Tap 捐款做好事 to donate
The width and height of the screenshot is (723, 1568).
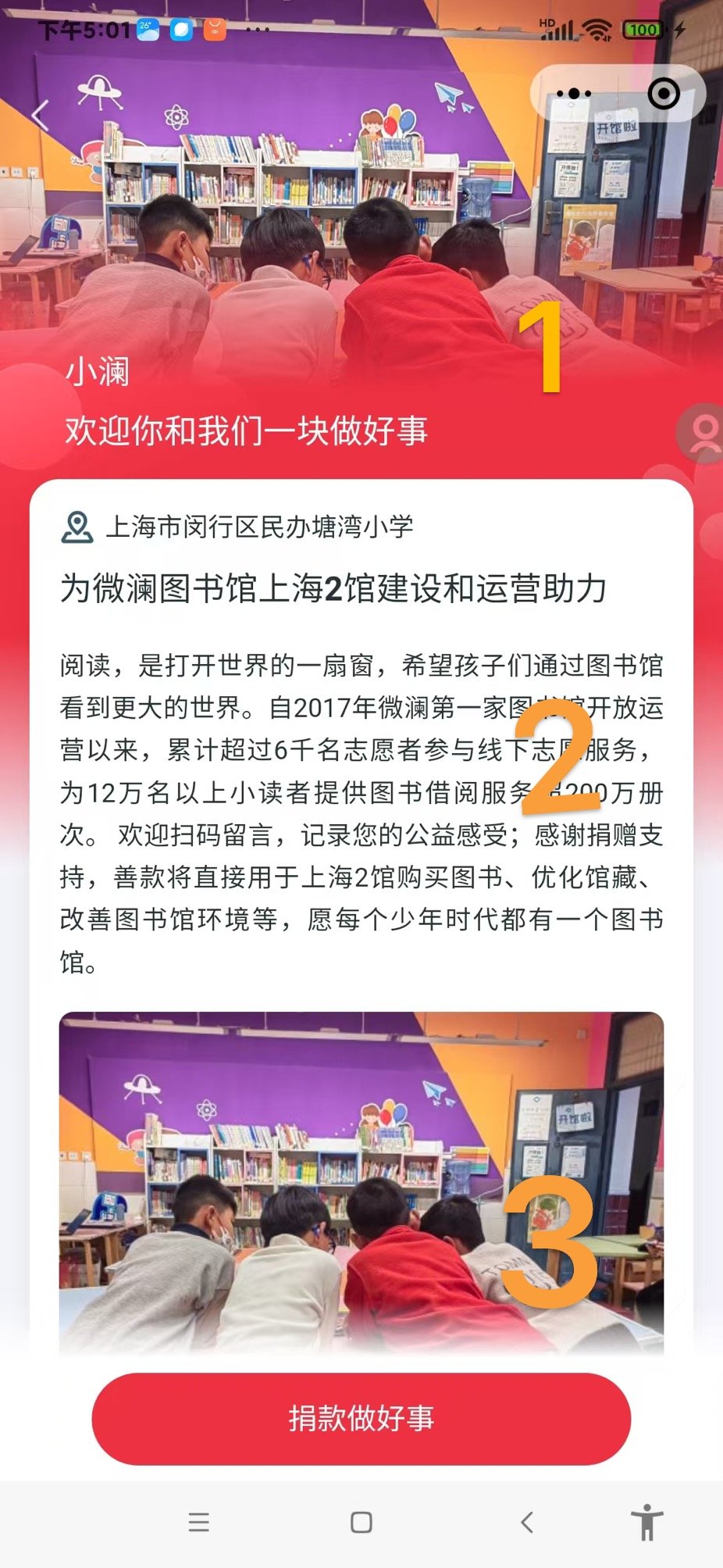(361, 1418)
